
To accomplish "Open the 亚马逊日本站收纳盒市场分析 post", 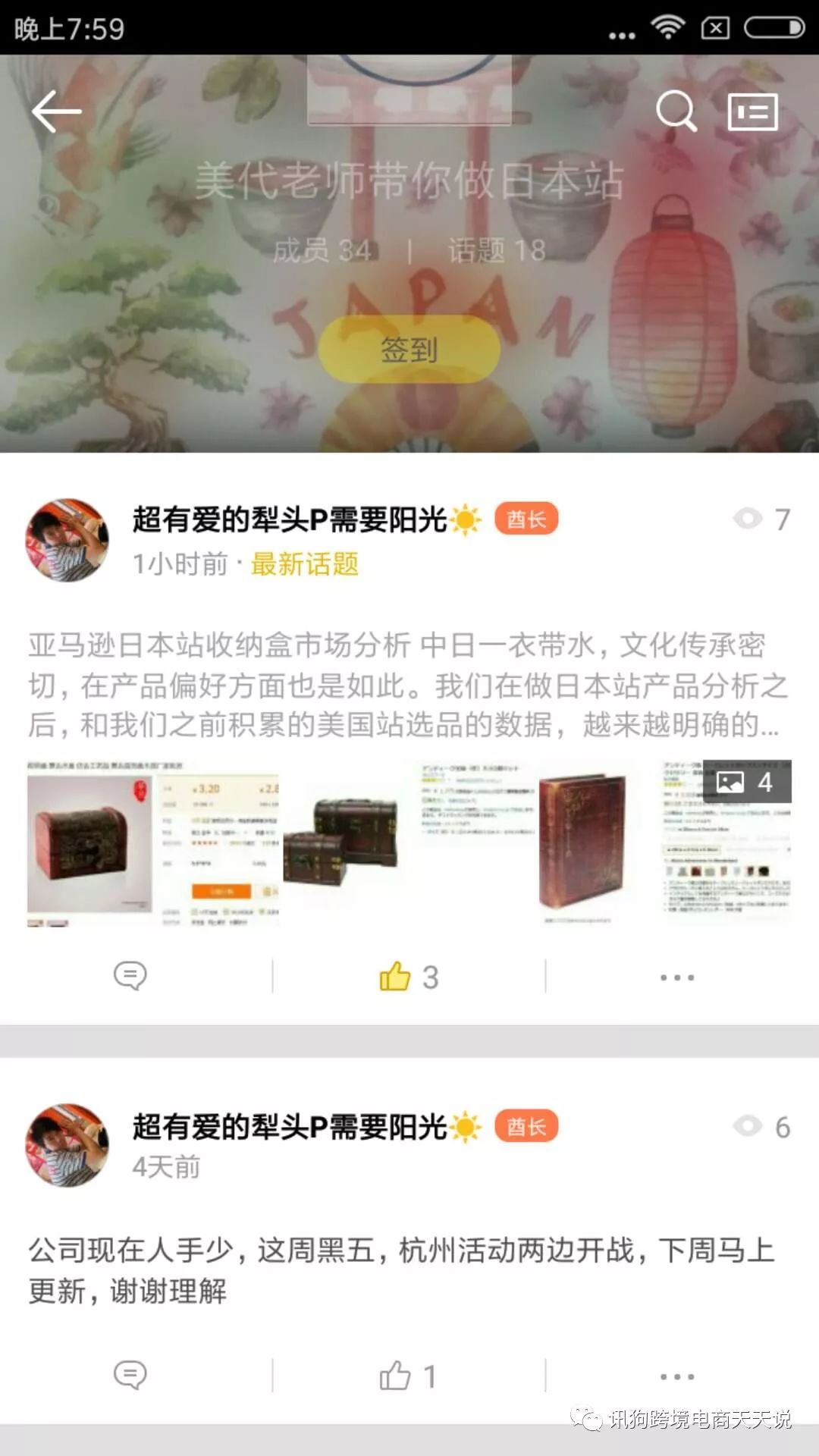I will 408,685.
